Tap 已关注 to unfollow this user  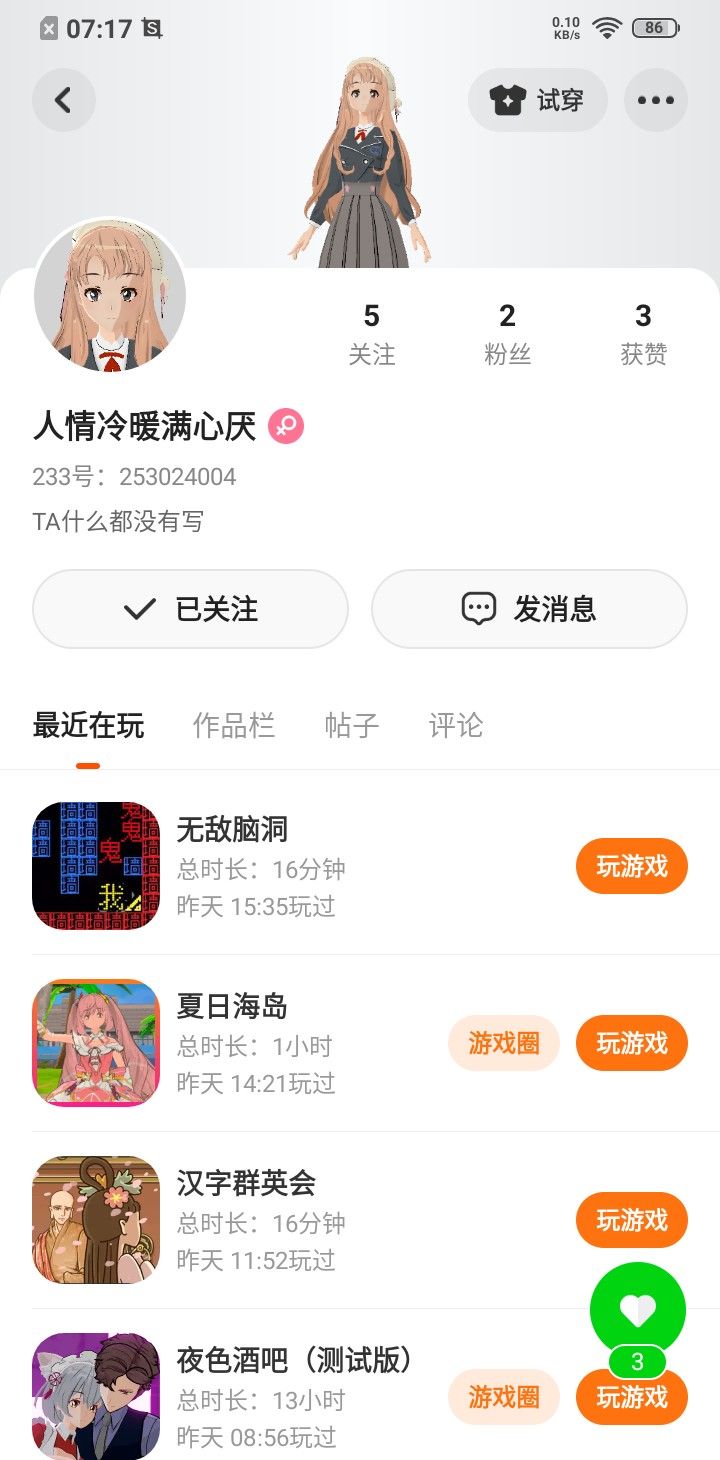[190, 609]
